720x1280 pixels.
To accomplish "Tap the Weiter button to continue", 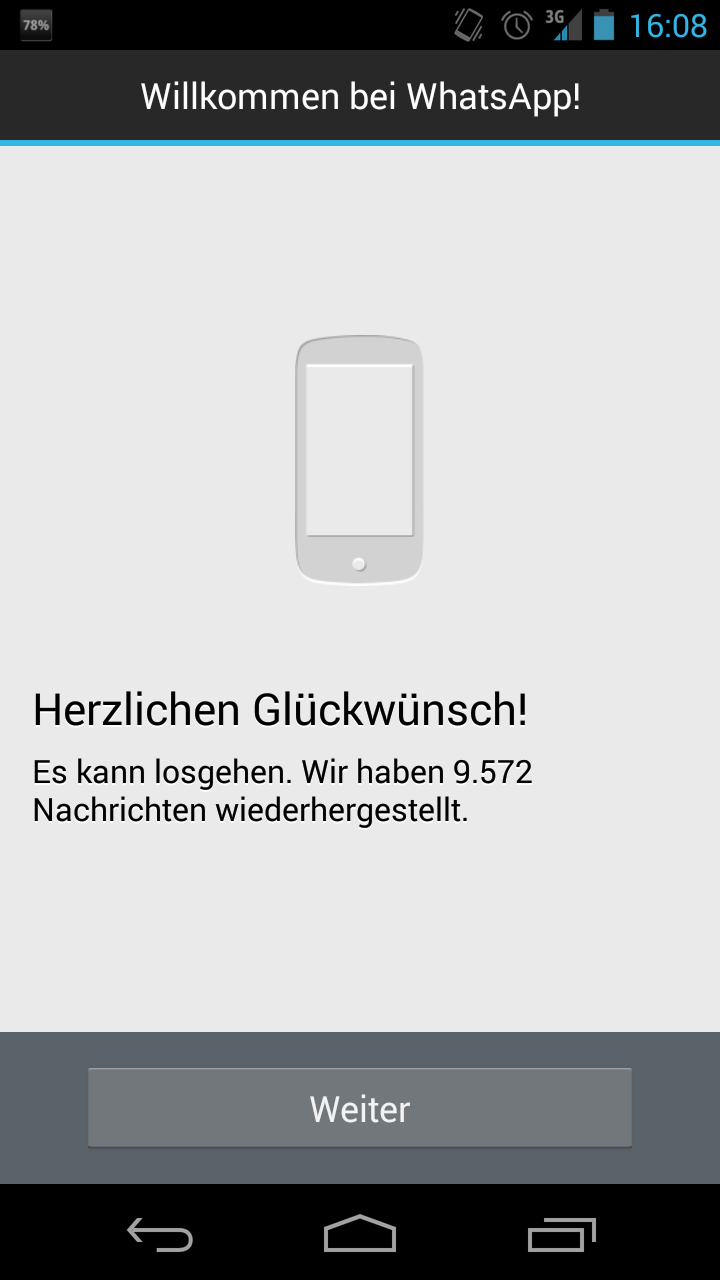I will pyautogui.click(x=360, y=1108).
